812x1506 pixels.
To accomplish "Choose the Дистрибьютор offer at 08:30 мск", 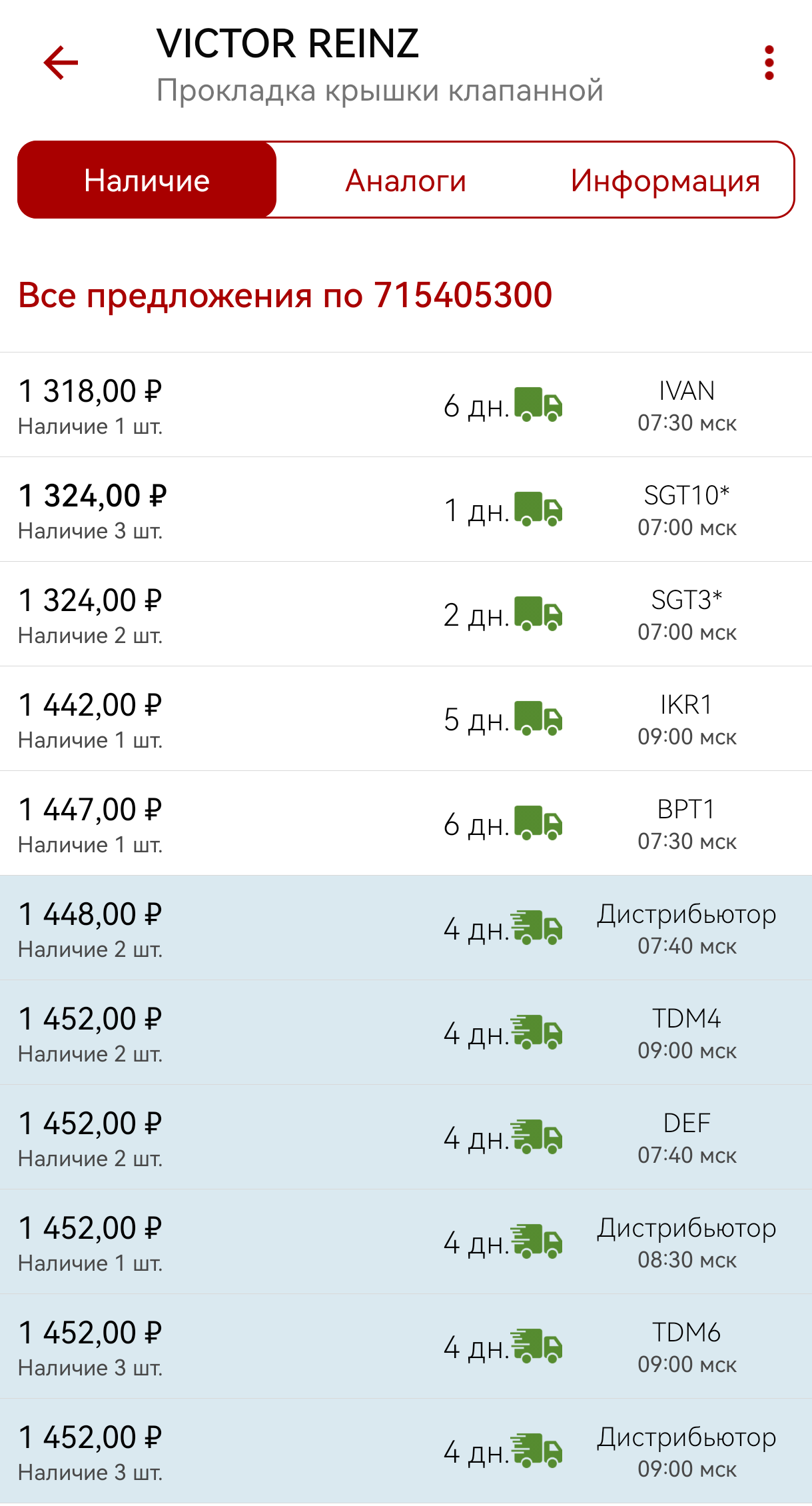I will (x=406, y=1242).
